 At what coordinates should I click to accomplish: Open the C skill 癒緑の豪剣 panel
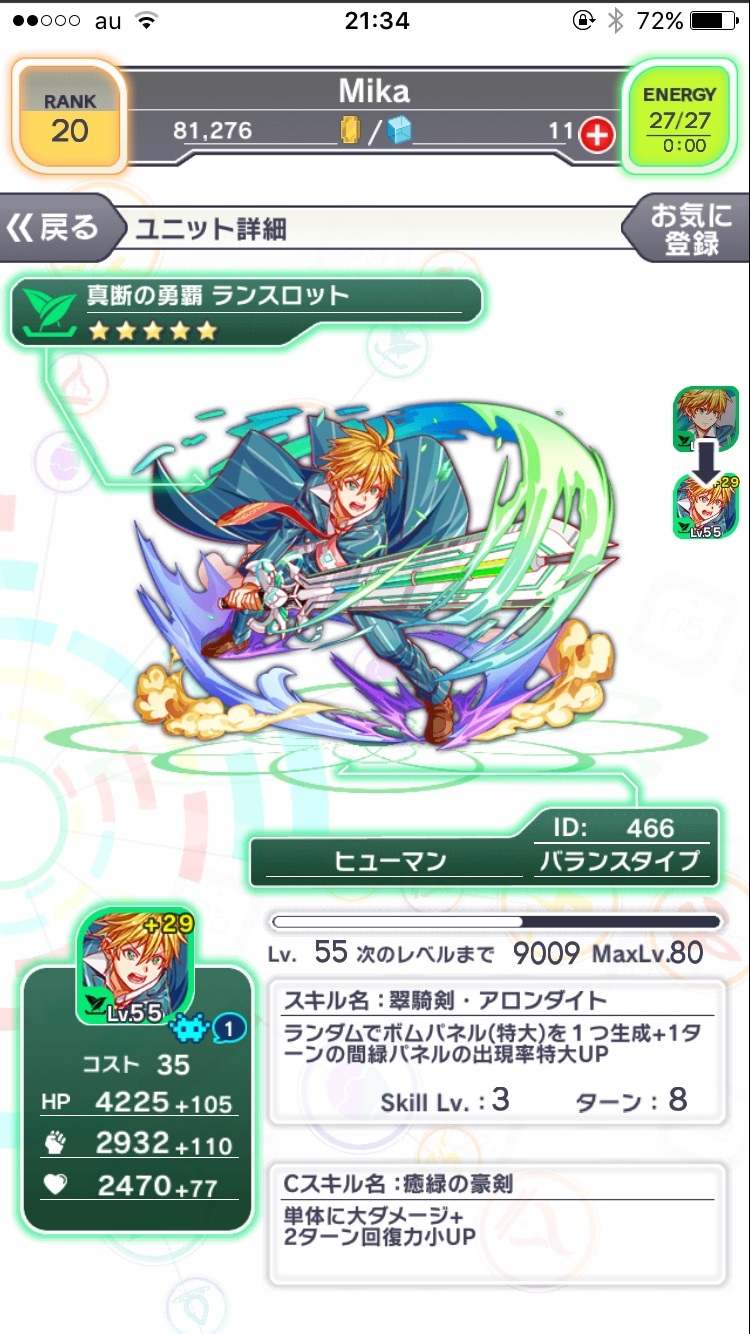[497, 1223]
